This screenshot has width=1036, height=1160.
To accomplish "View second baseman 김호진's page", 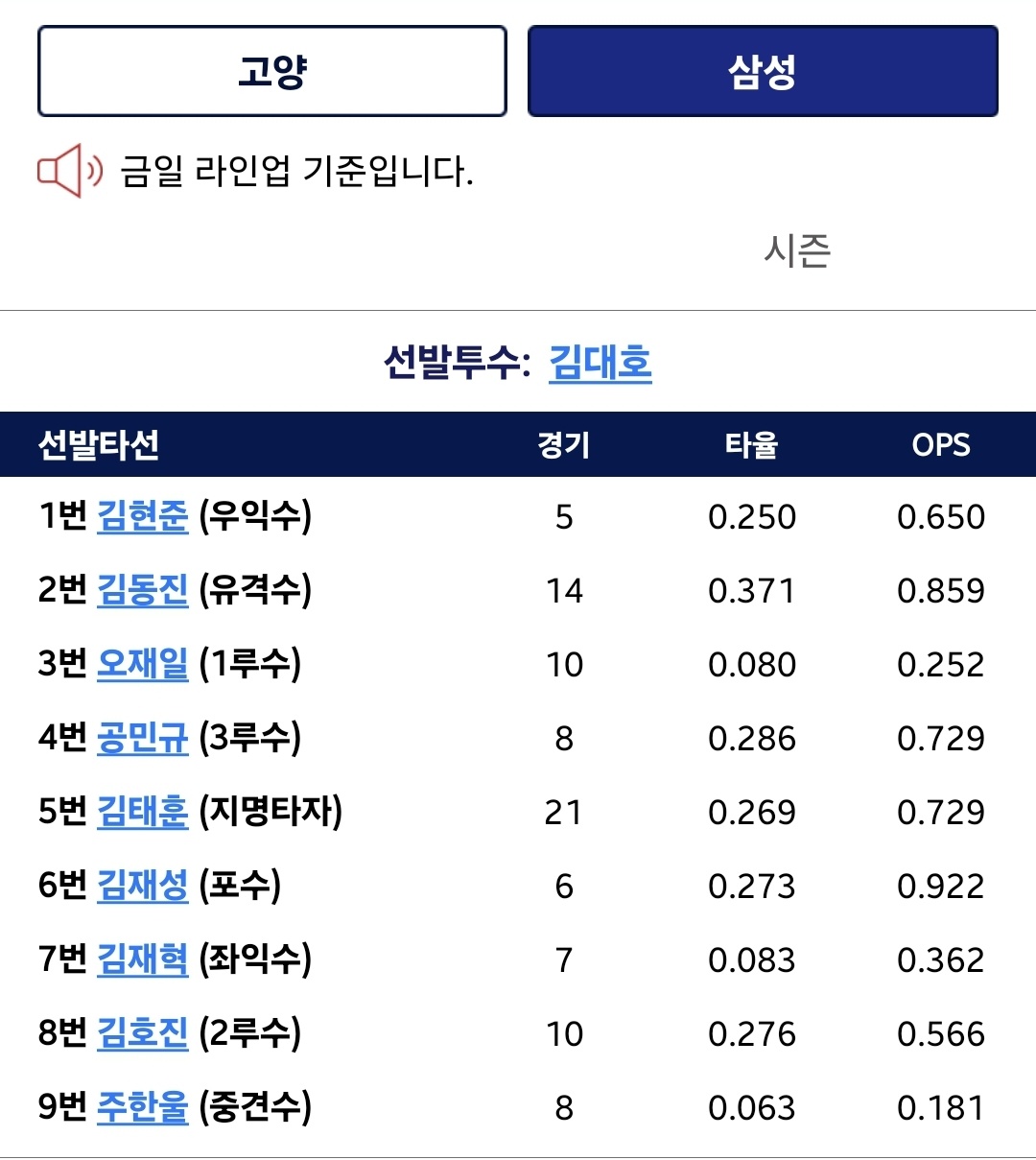I will pyautogui.click(x=142, y=1032).
